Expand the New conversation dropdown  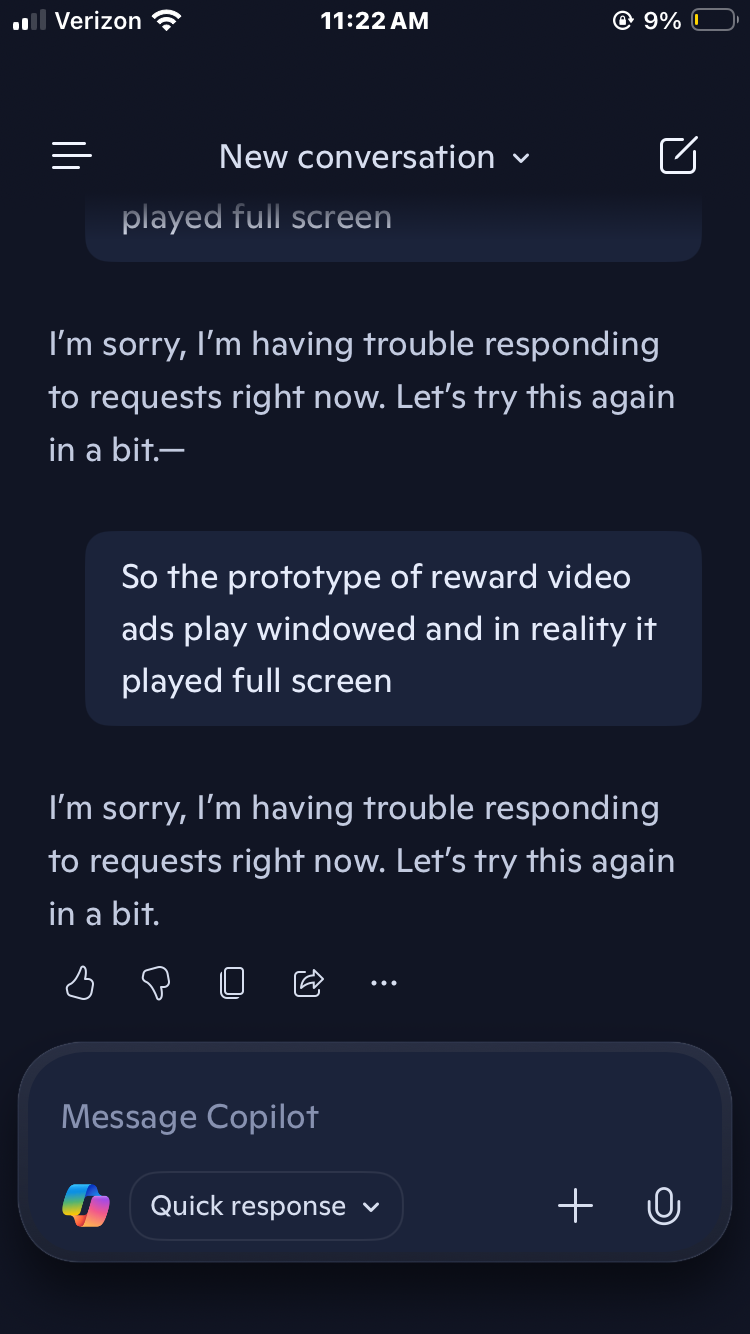coord(374,157)
